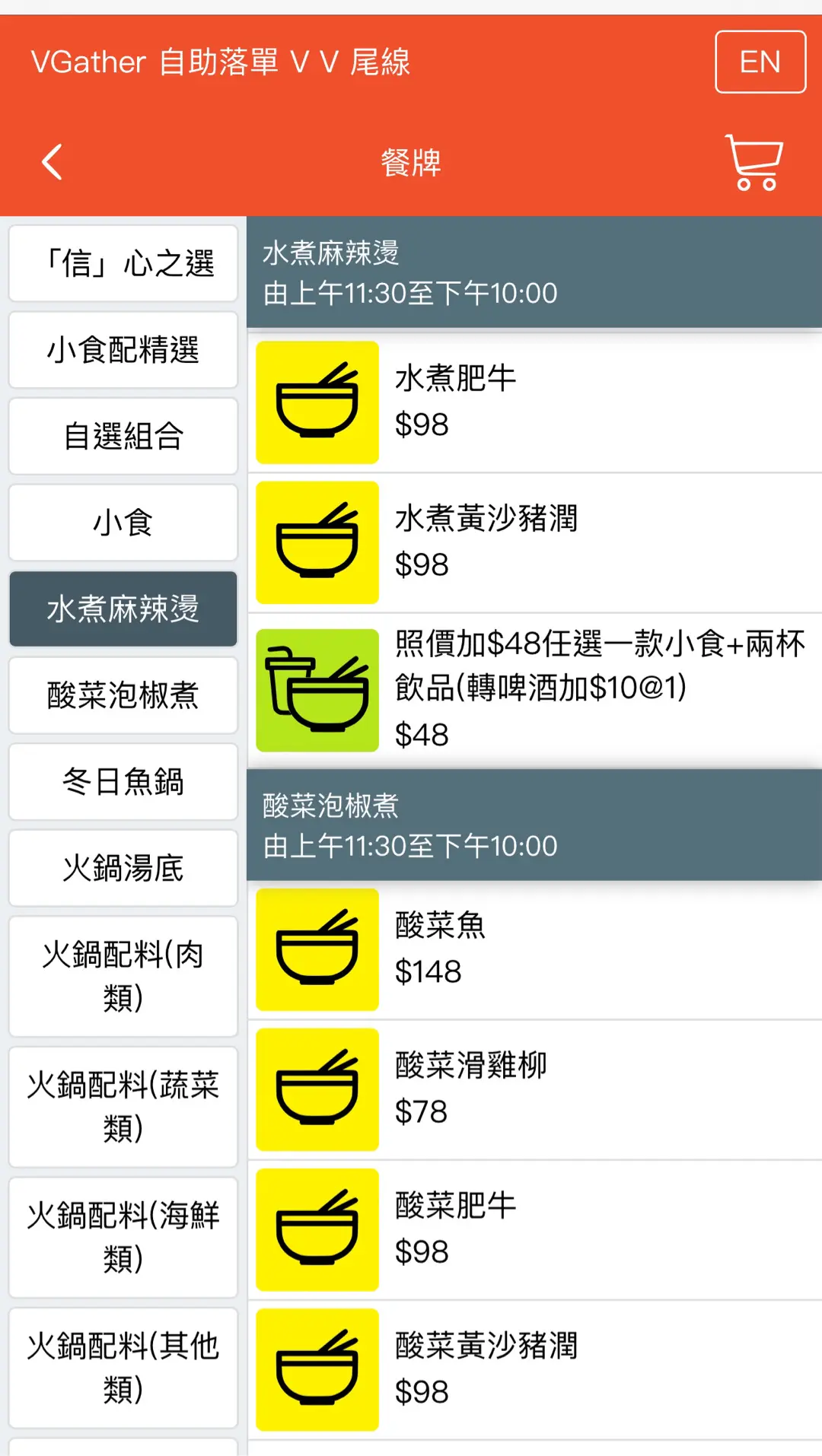Open the 酸菜魚 item for $148

coord(534,949)
